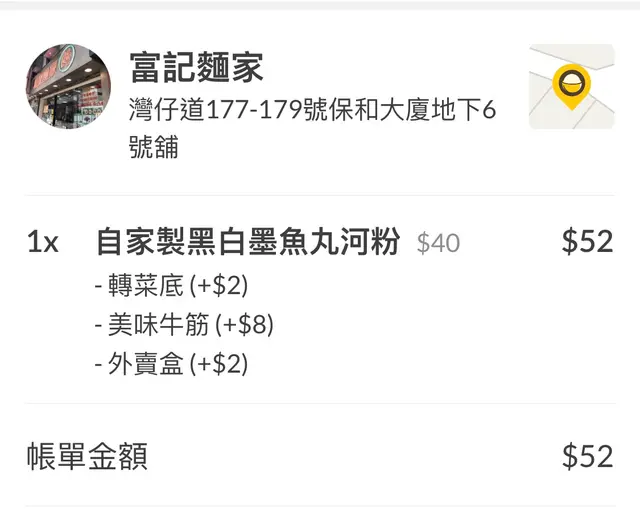Screen dimensions: 640x516
Task: Open the map thumbnail for 富記麵家
Action: coord(571,87)
